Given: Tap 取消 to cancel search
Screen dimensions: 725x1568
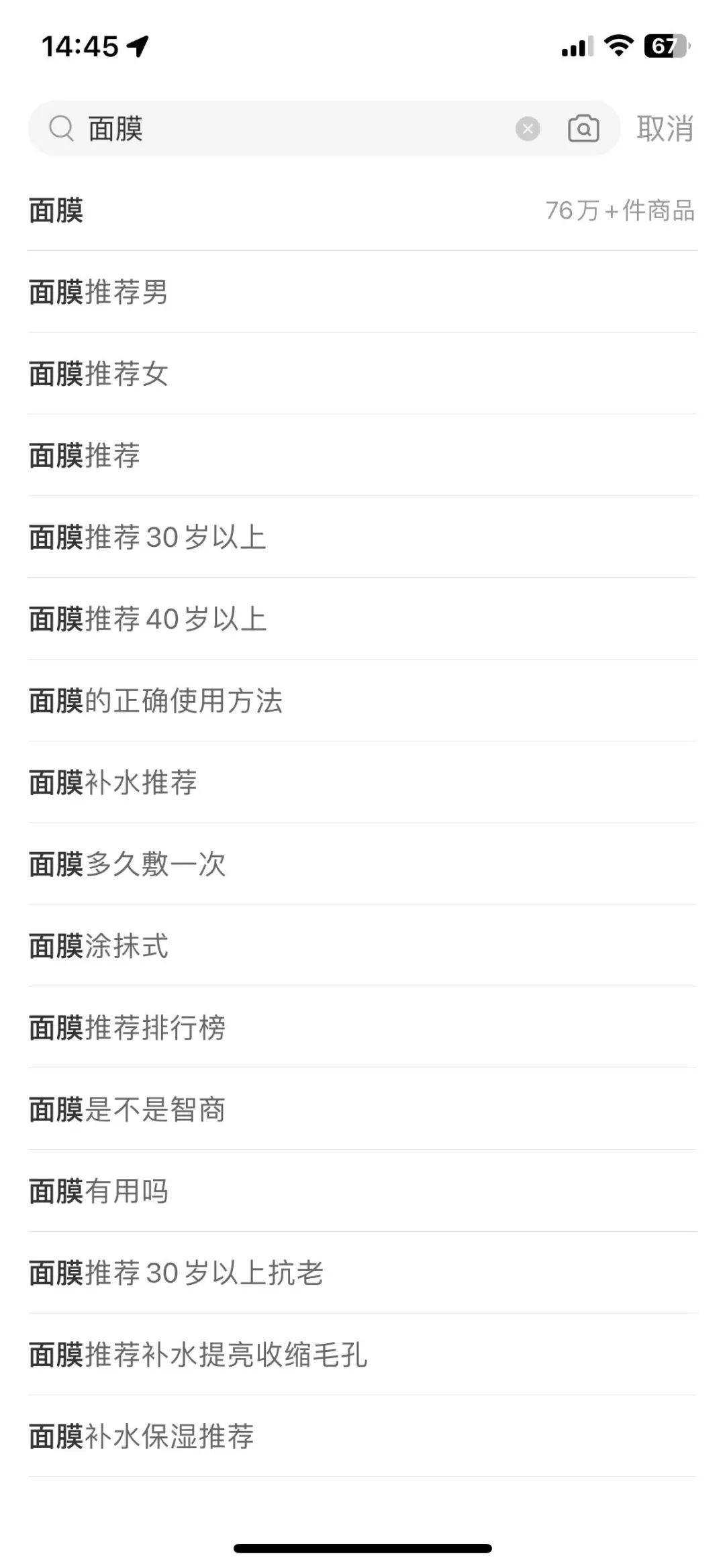Looking at the screenshot, I should (x=665, y=128).
